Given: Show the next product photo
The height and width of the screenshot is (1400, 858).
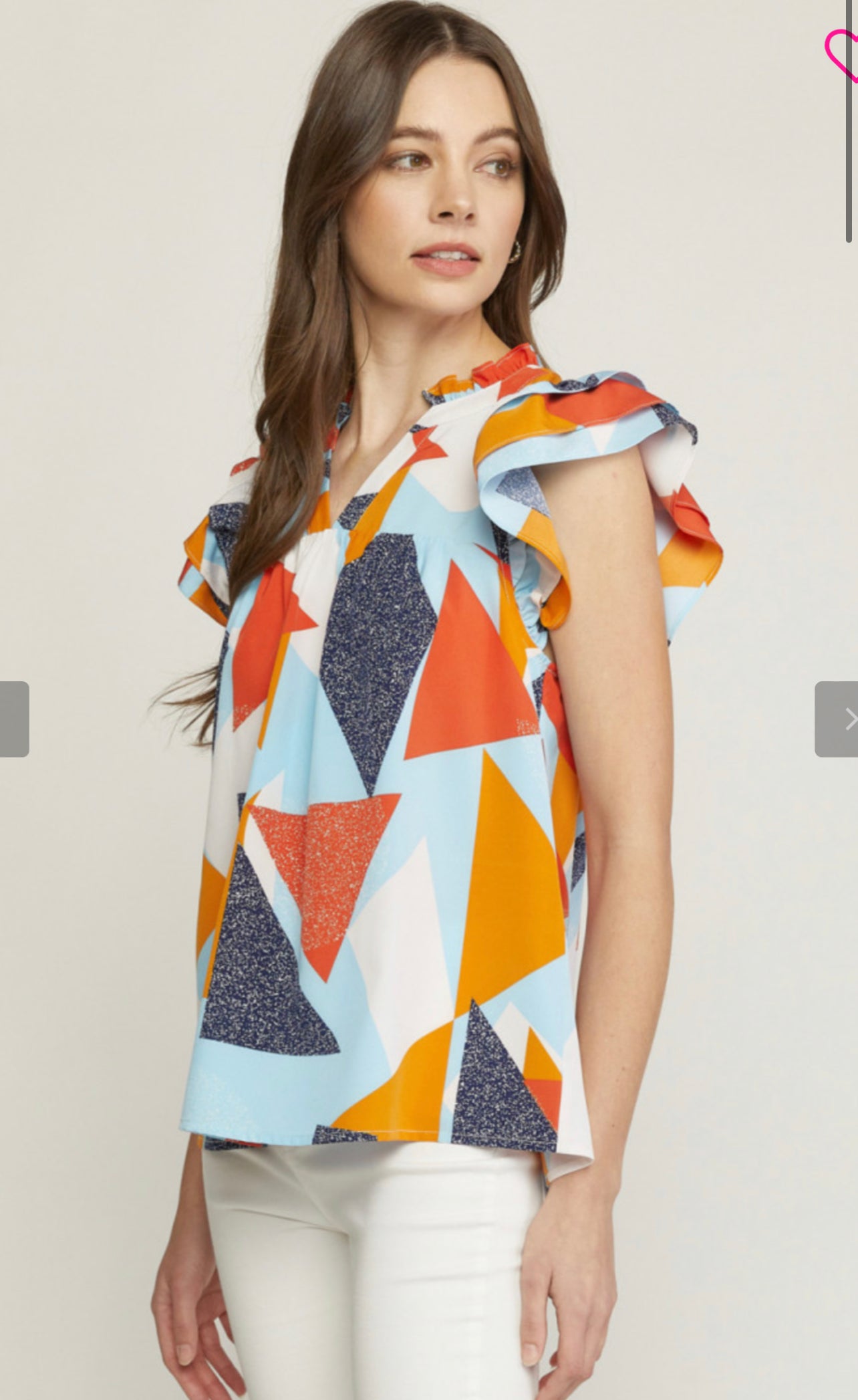Looking at the screenshot, I should click(837, 719).
